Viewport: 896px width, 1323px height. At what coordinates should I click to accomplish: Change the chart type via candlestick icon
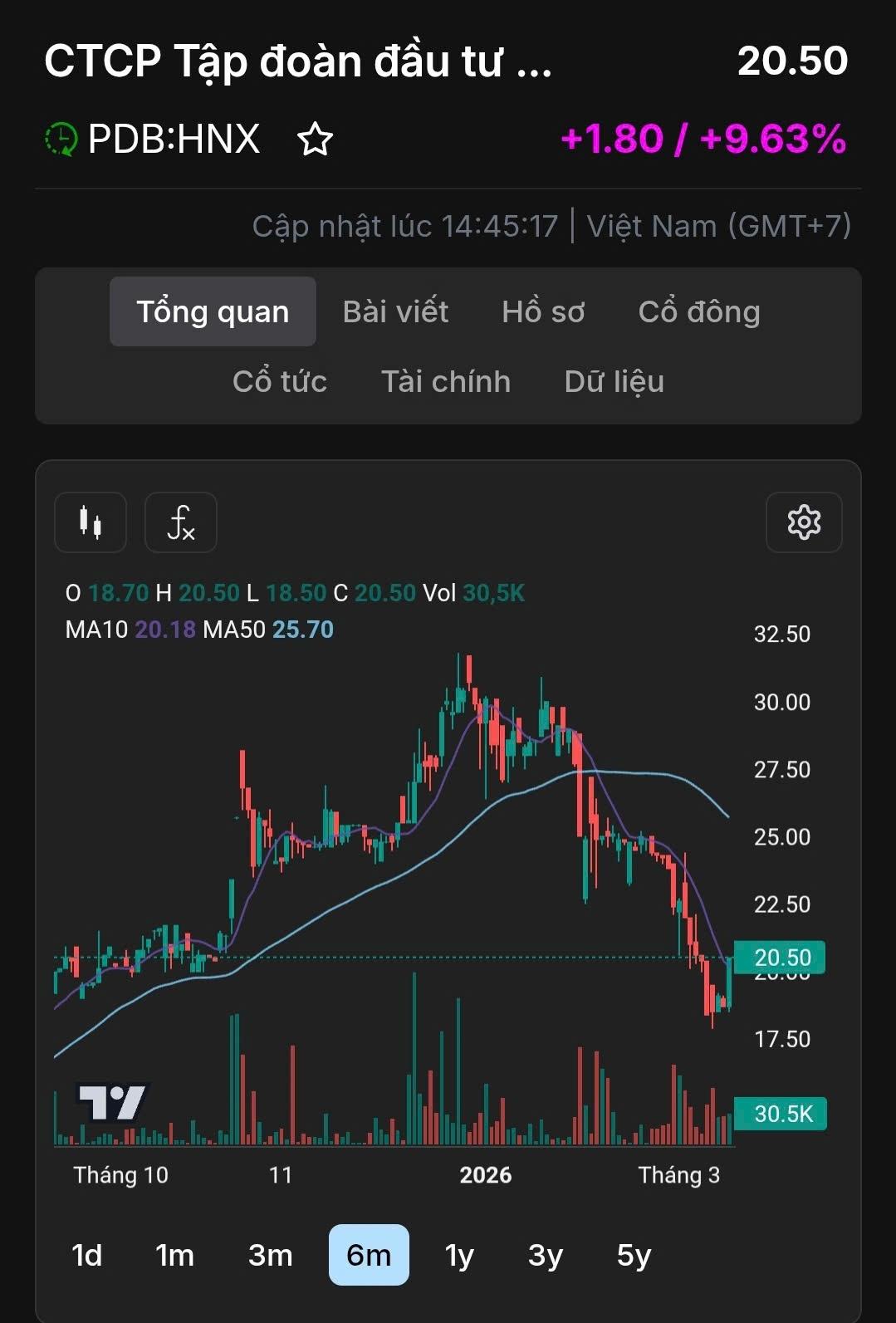pyautogui.click(x=91, y=522)
